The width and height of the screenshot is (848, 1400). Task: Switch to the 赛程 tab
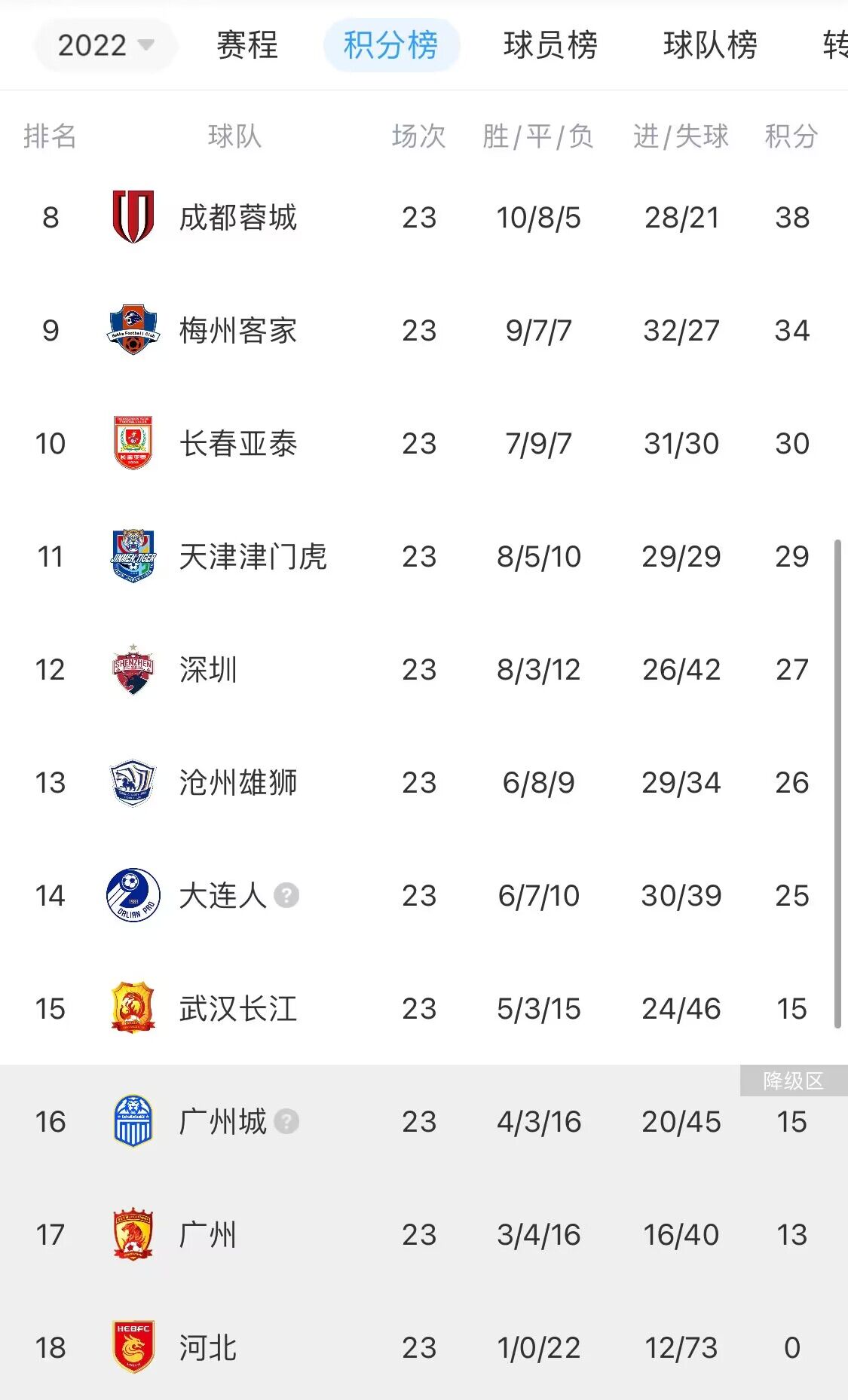click(247, 45)
